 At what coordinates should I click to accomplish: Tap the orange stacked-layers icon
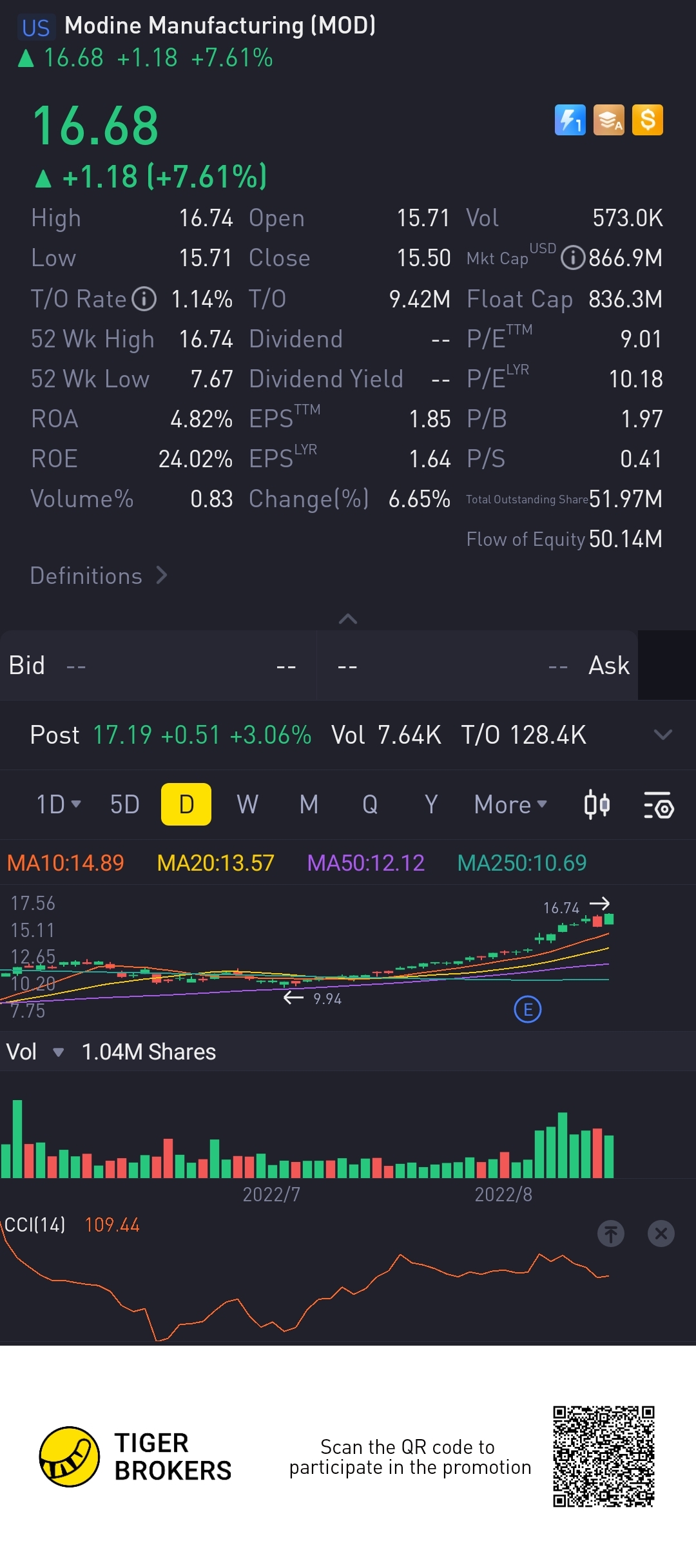coord(608,120)
